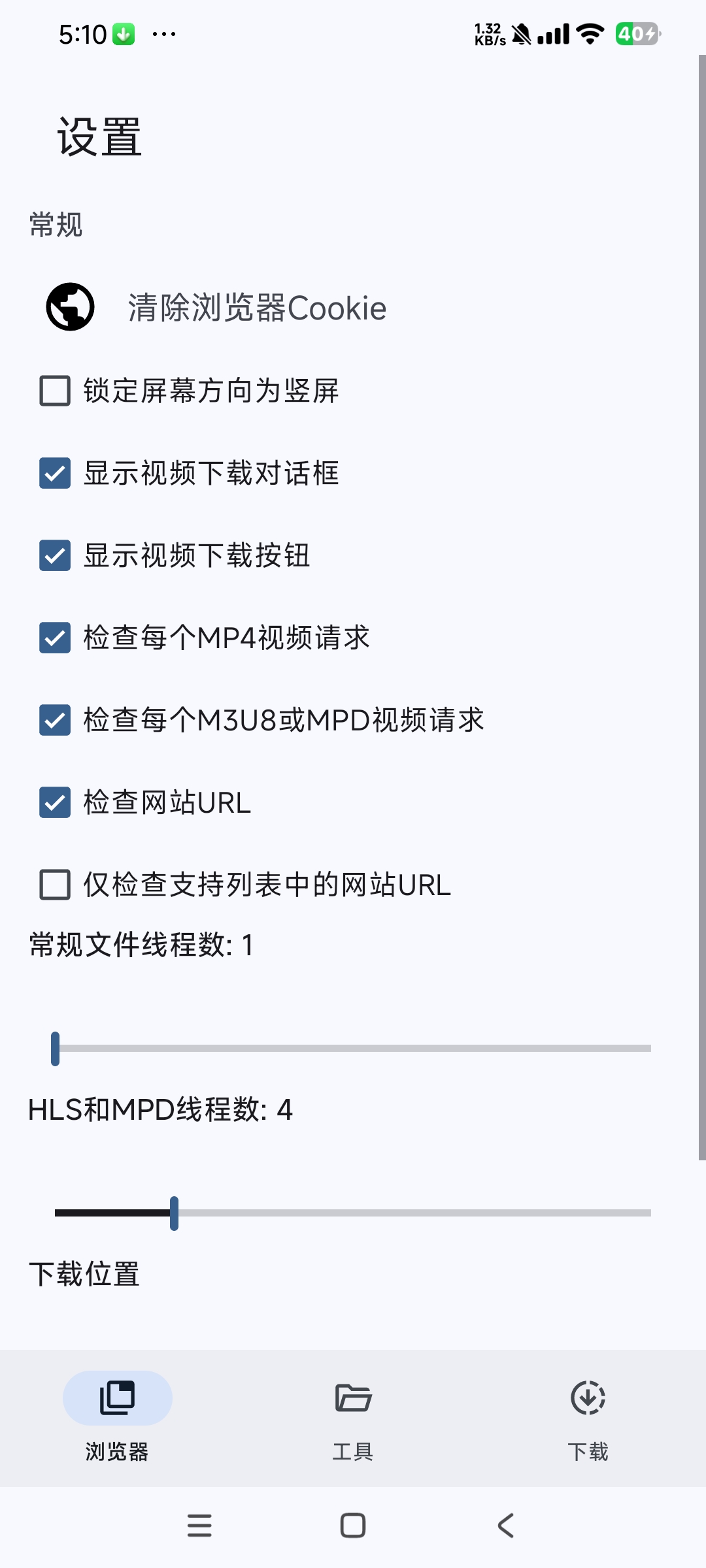Screen dimensions: 706x1568
Task: Disable 显示视频下载按钮 checkbox
Action: (55, 555)
